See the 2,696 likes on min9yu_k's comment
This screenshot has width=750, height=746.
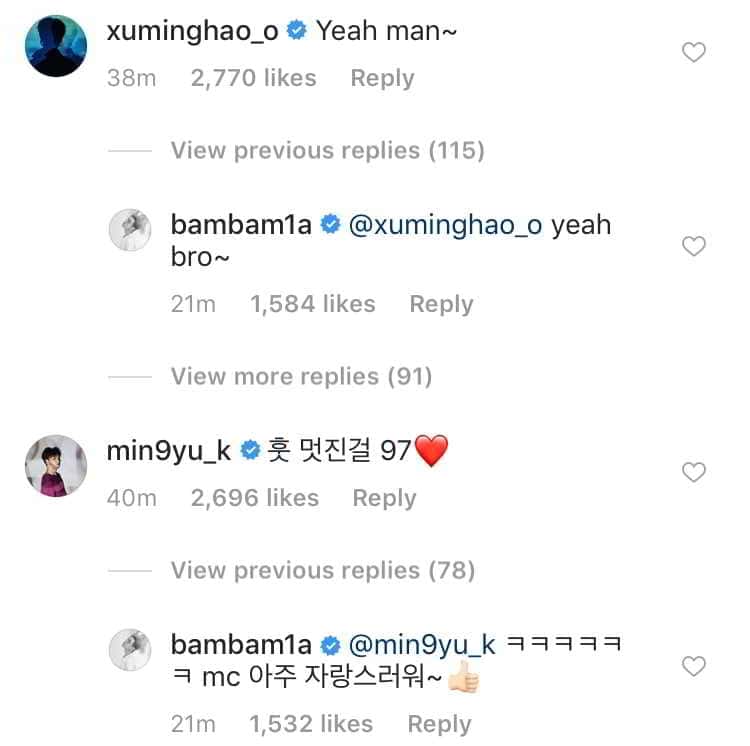click(255, 498)
